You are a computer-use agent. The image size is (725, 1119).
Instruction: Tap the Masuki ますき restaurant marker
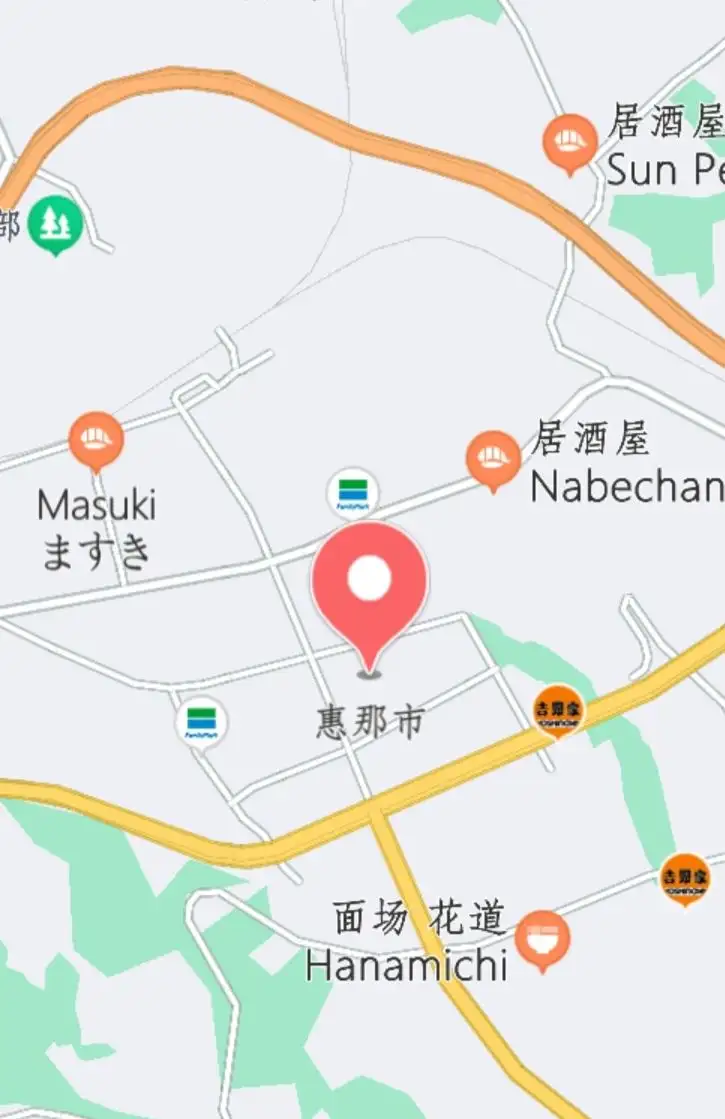point(96,438)
